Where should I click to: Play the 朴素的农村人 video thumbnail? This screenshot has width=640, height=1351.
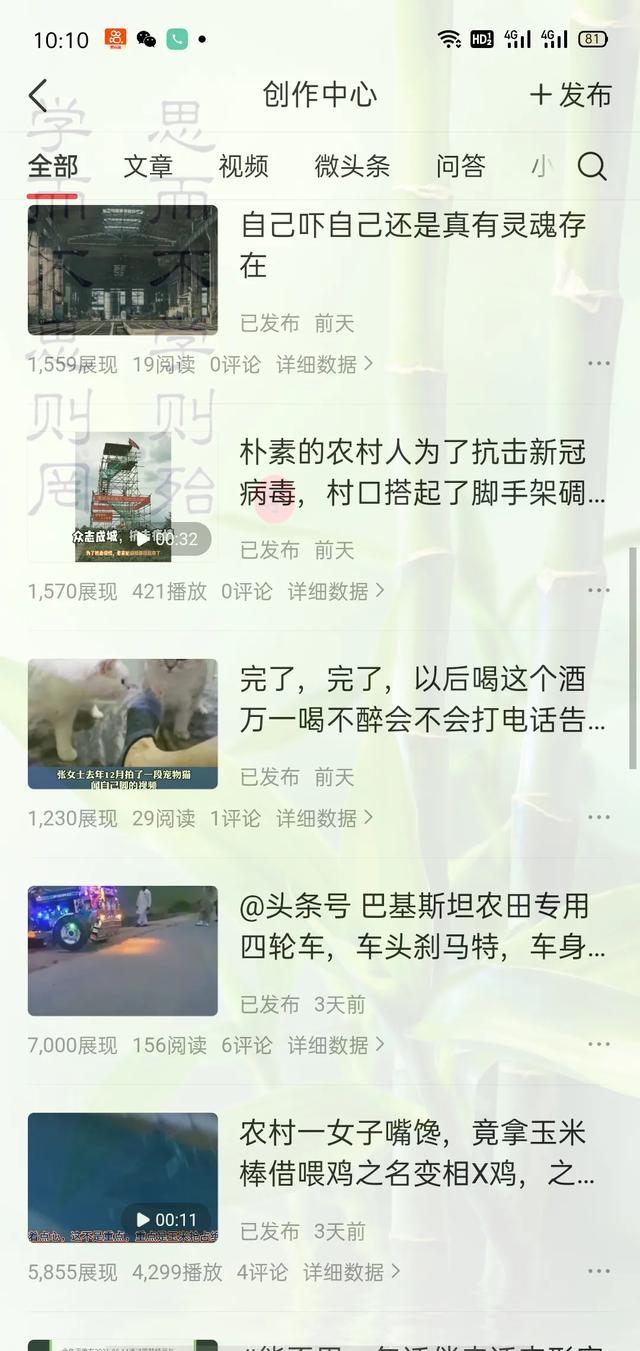123,497
